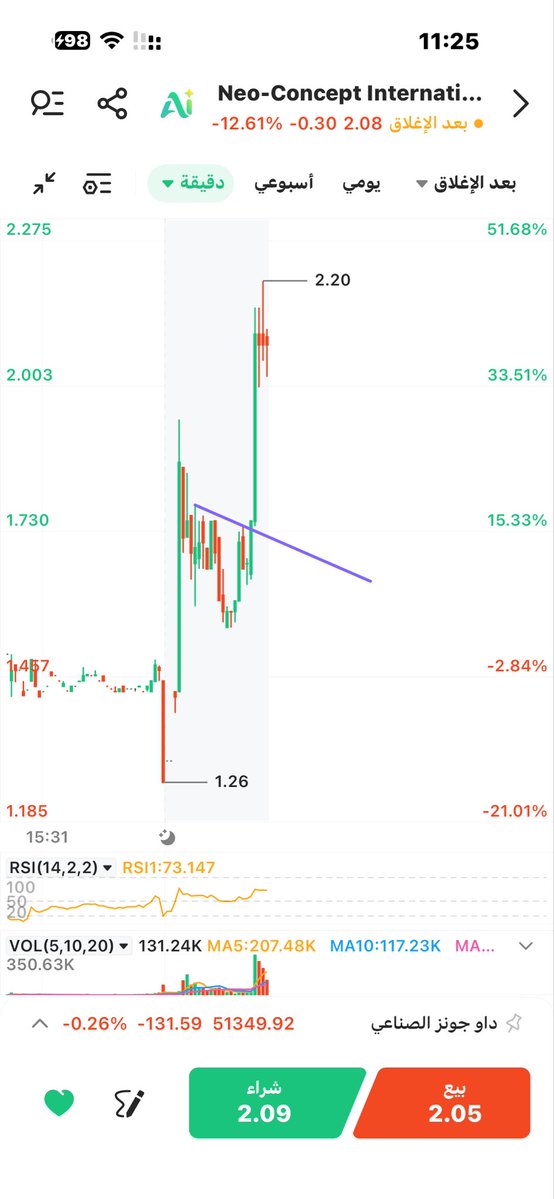Open chart settings icon
The width and height of the screenshot is (554, 1199).
[x=98, y=184]
